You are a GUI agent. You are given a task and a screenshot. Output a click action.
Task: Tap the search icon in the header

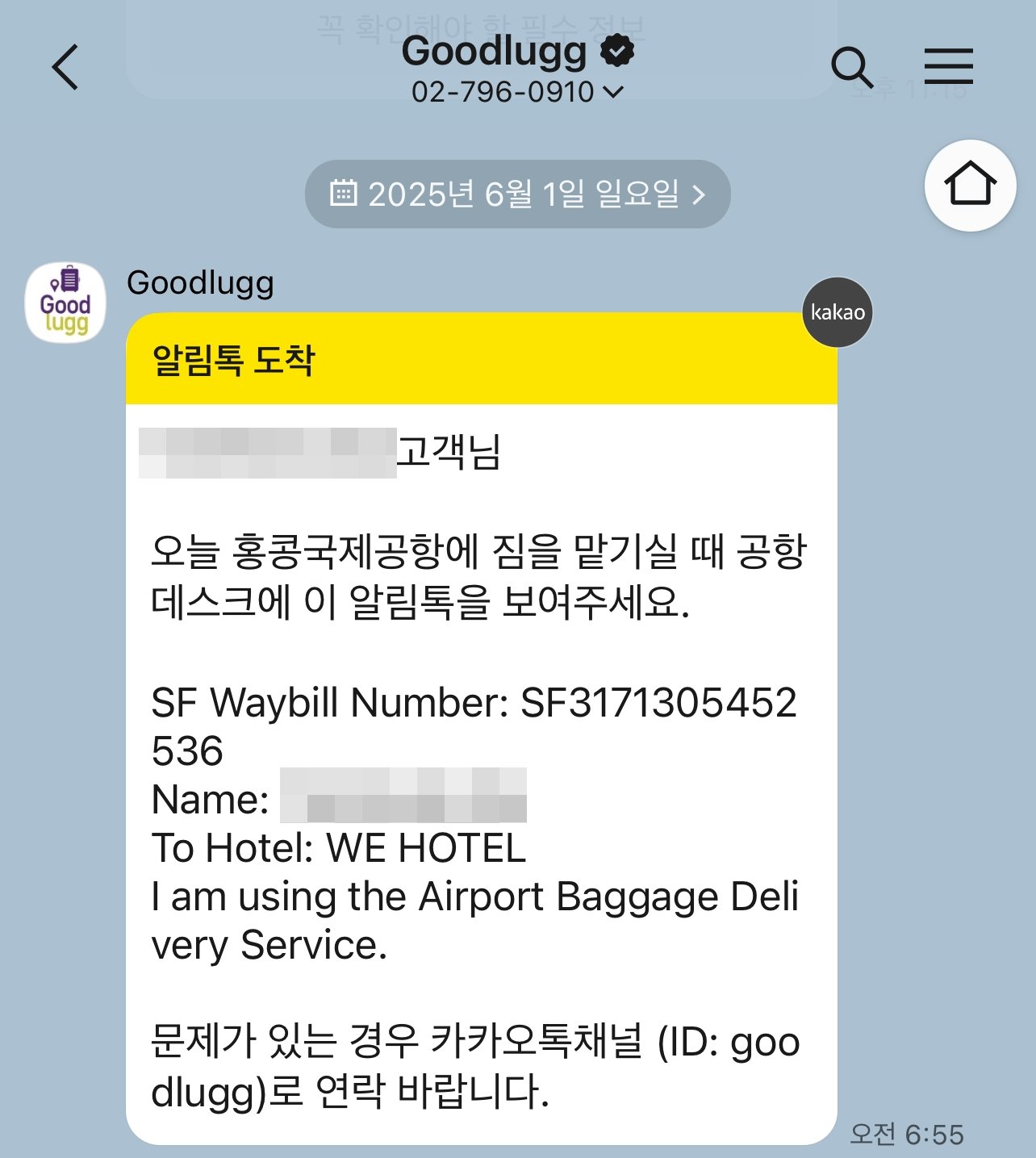click(x=853, y=69)
